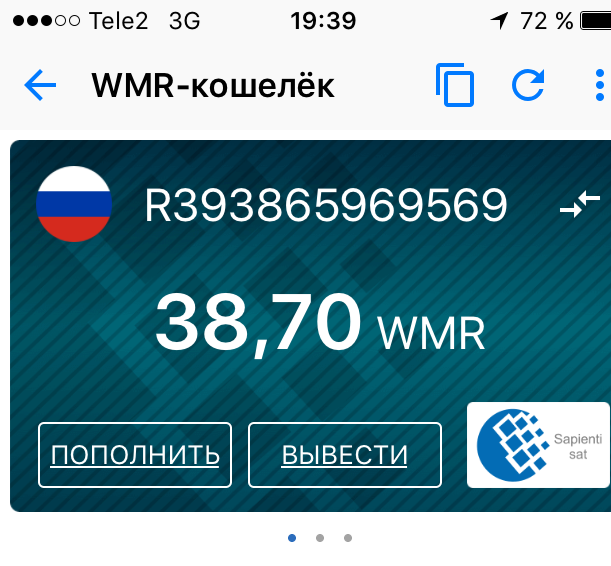Go back using the blue arrow
Viewport: 611px width, 566px height.
[40, 85]
